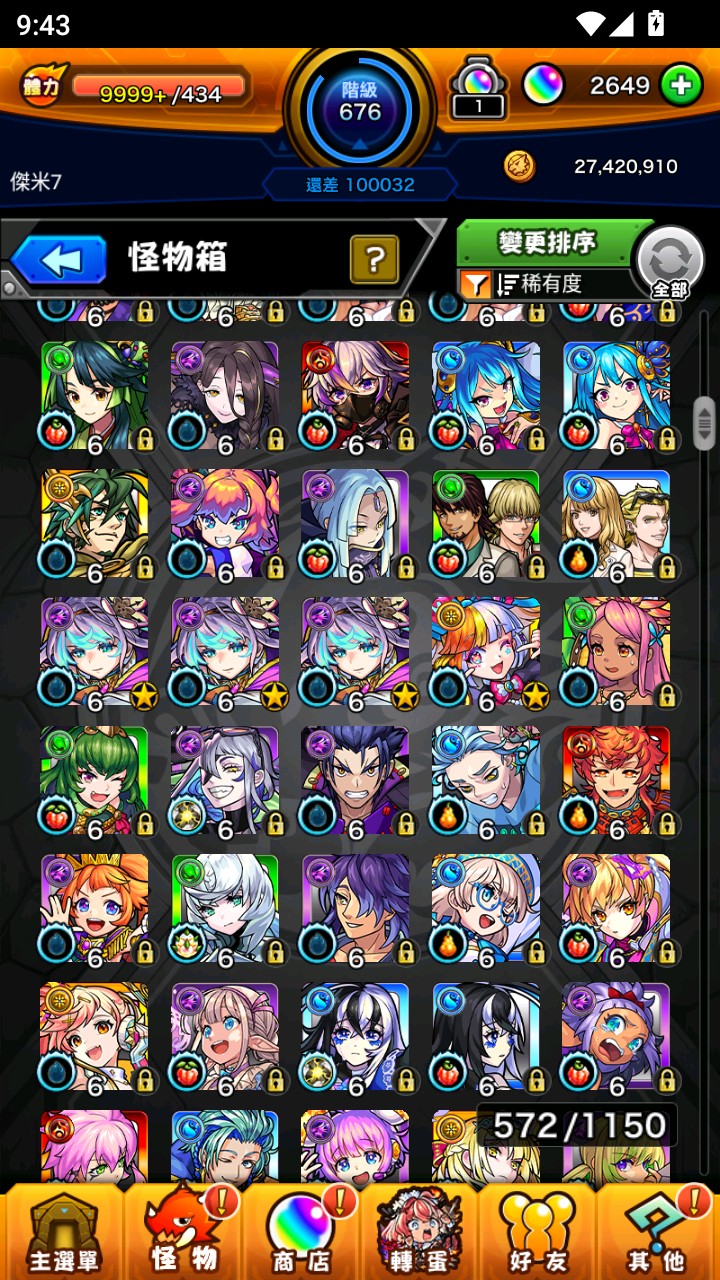Add orbs with the green plus button
Screen dimensions: 720x1280
coord(681,86)
